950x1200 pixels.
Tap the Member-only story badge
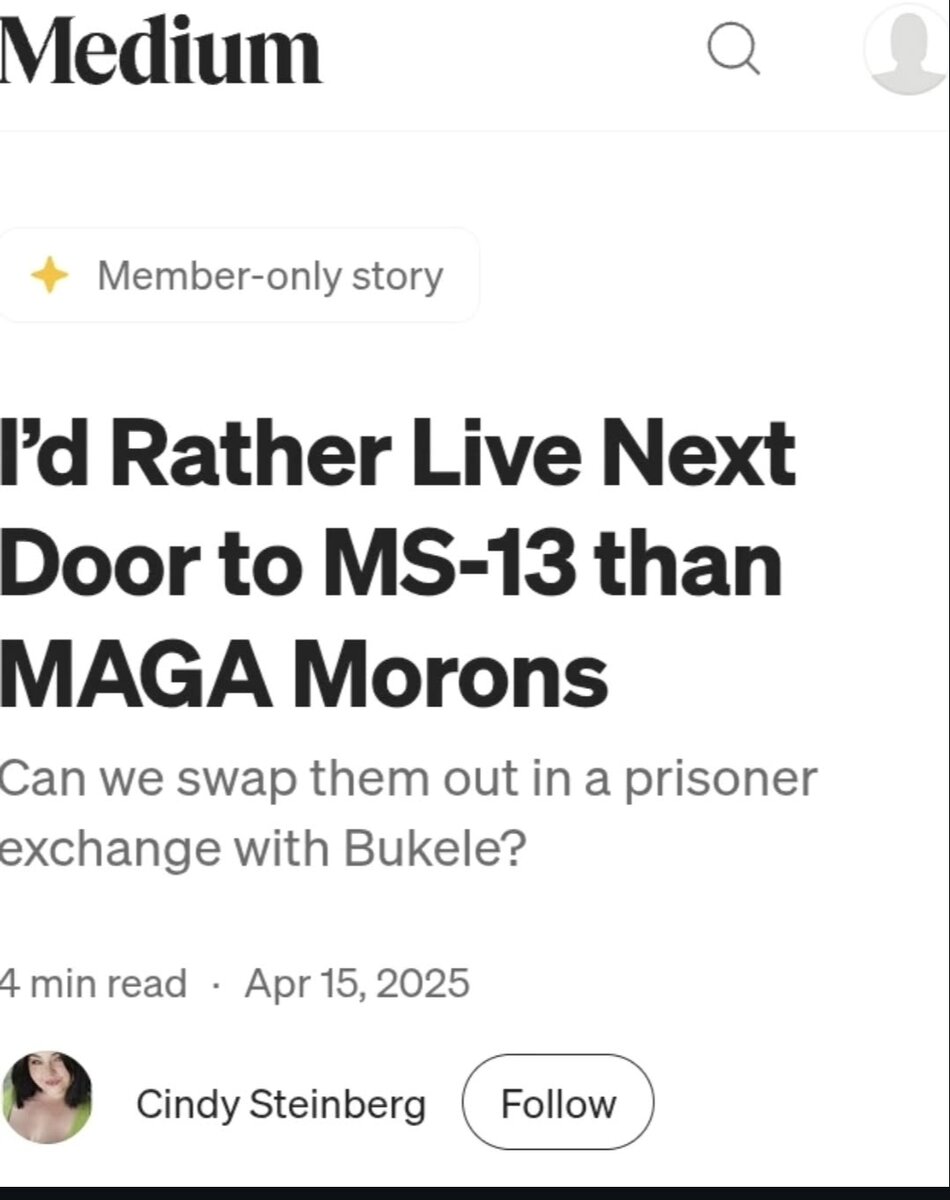click(x=238, y=276)
